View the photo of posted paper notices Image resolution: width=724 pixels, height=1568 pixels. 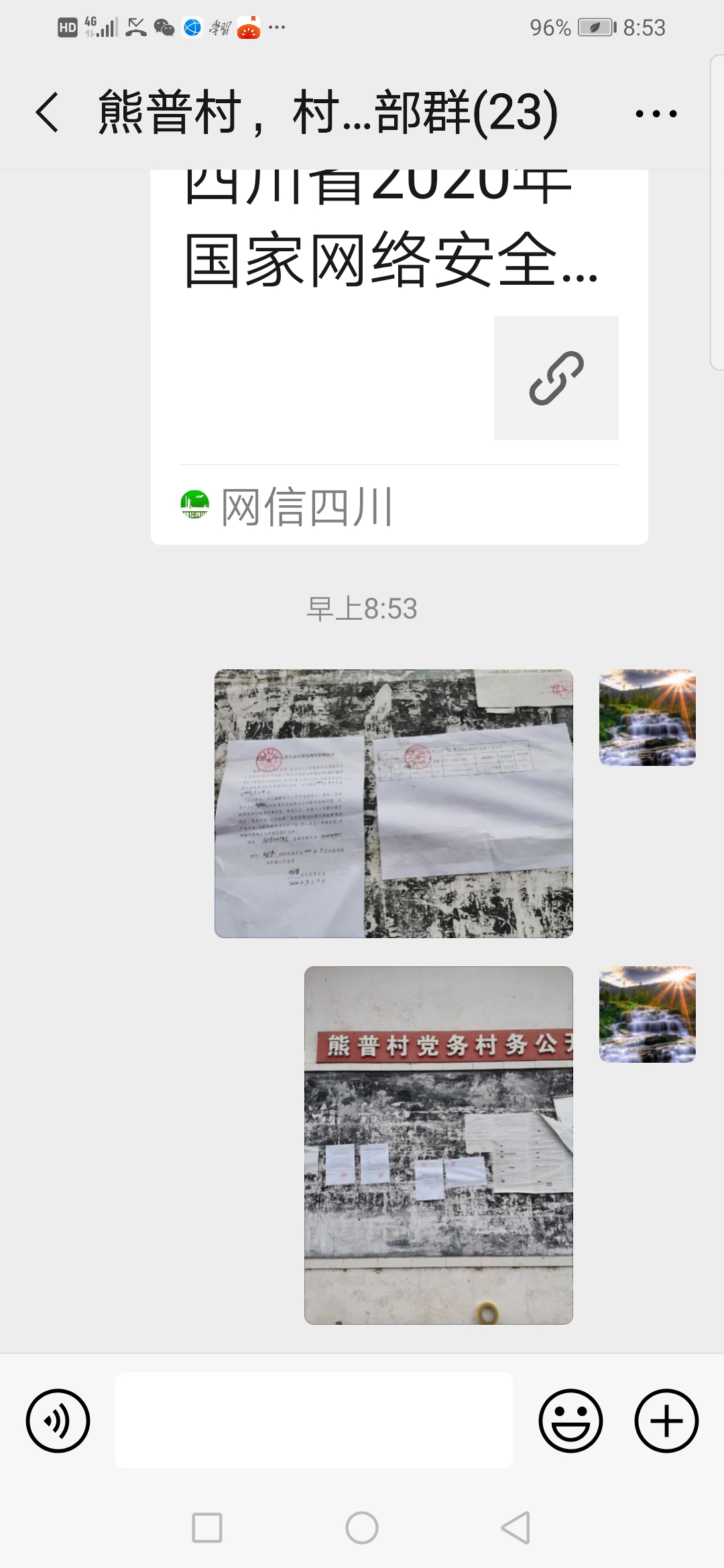[394, 803]
